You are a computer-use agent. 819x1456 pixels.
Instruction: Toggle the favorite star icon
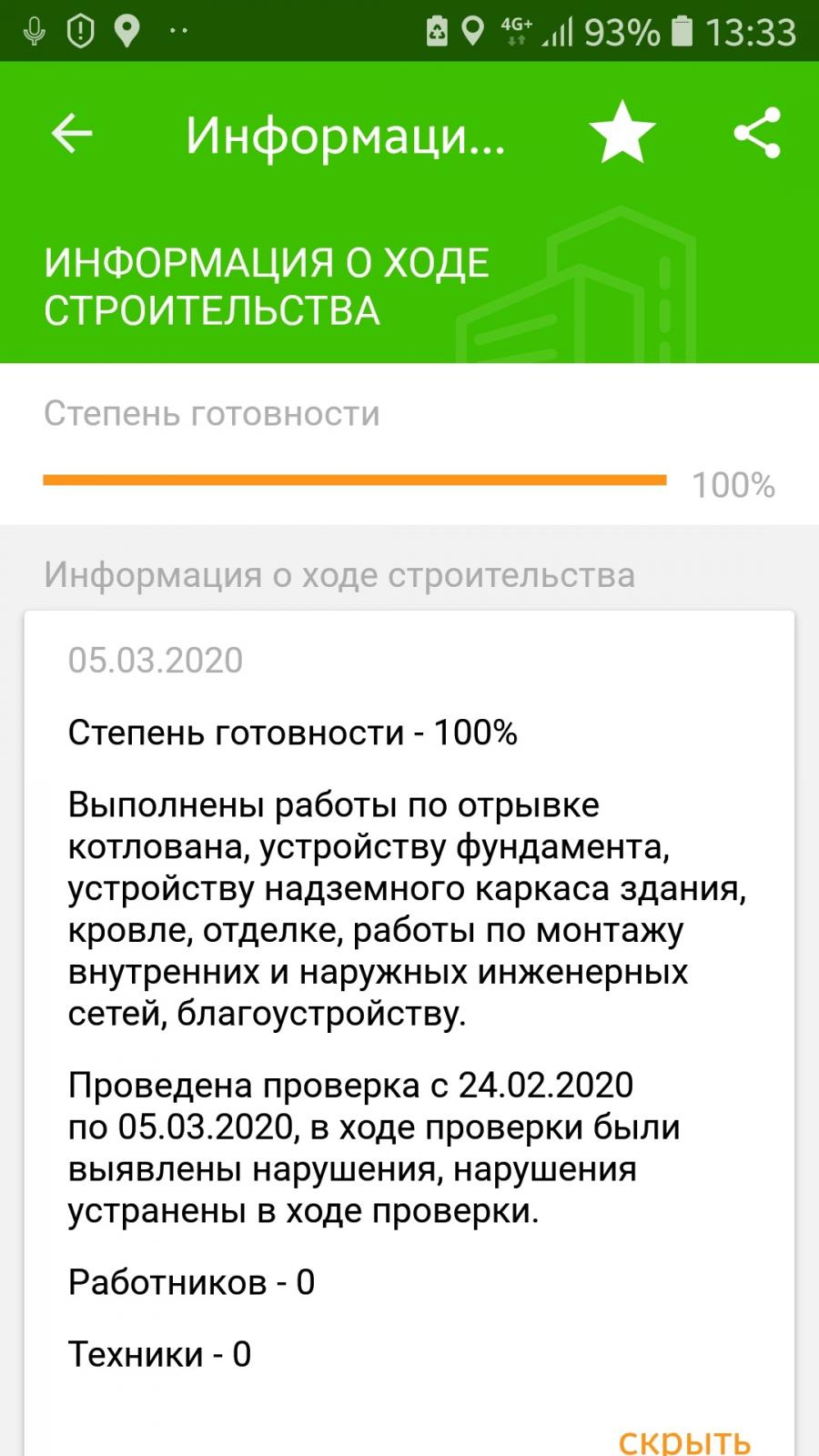(x=622, y=133)
